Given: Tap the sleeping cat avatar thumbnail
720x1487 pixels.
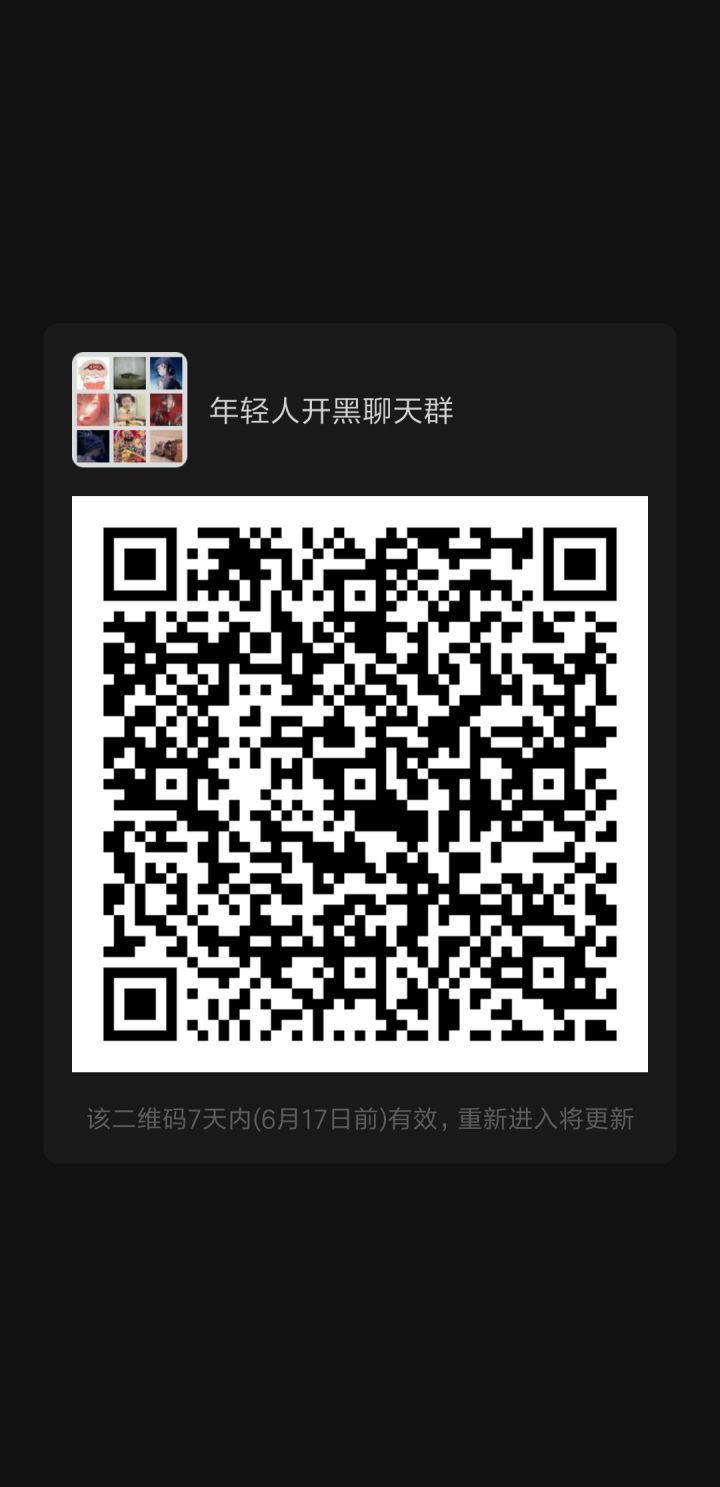Looking at the screenshot, I should (x=166, y=446).
